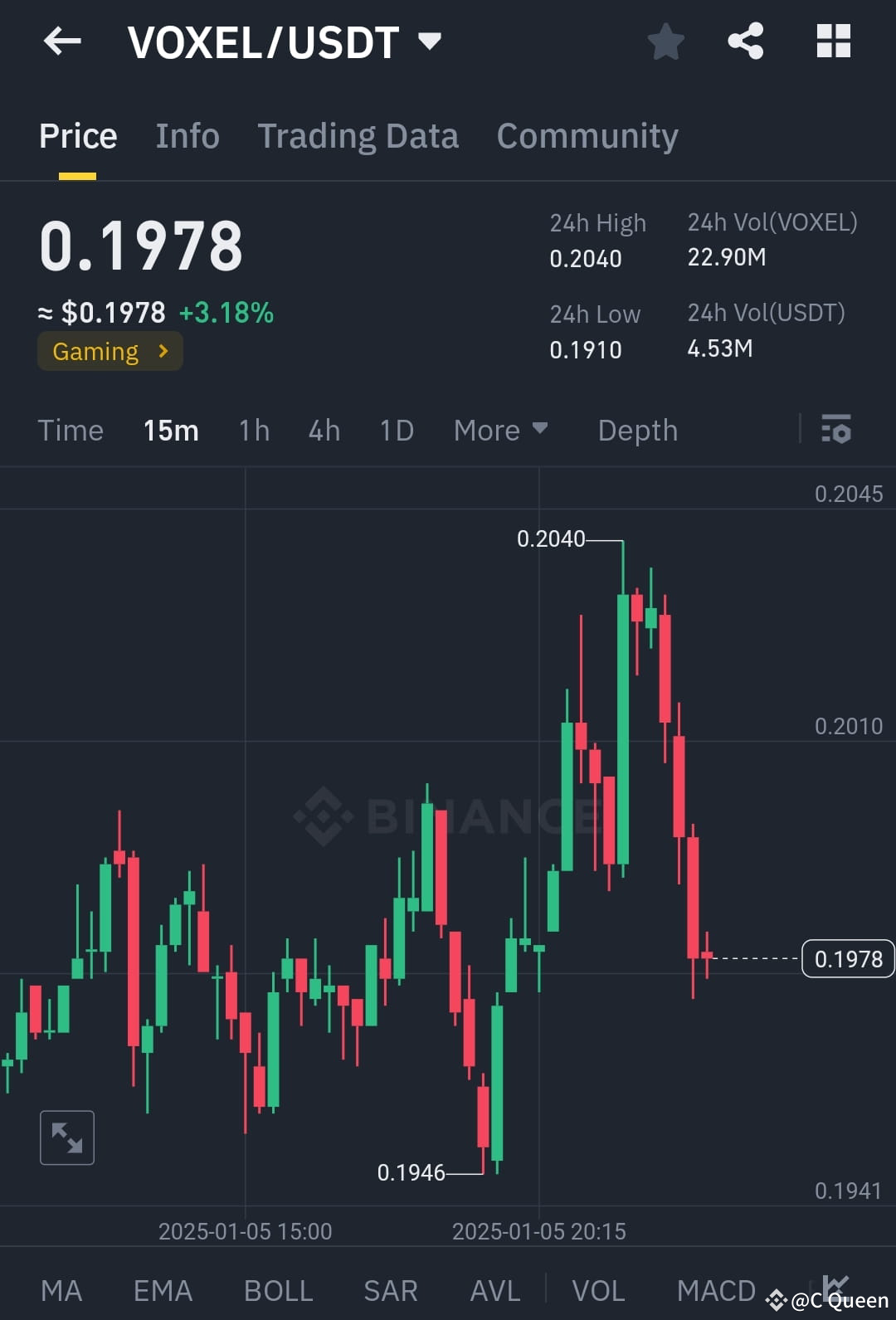This screenshot has height=1320, width=896.
Task: Open the grid layout icon top right
Action: 832,41
